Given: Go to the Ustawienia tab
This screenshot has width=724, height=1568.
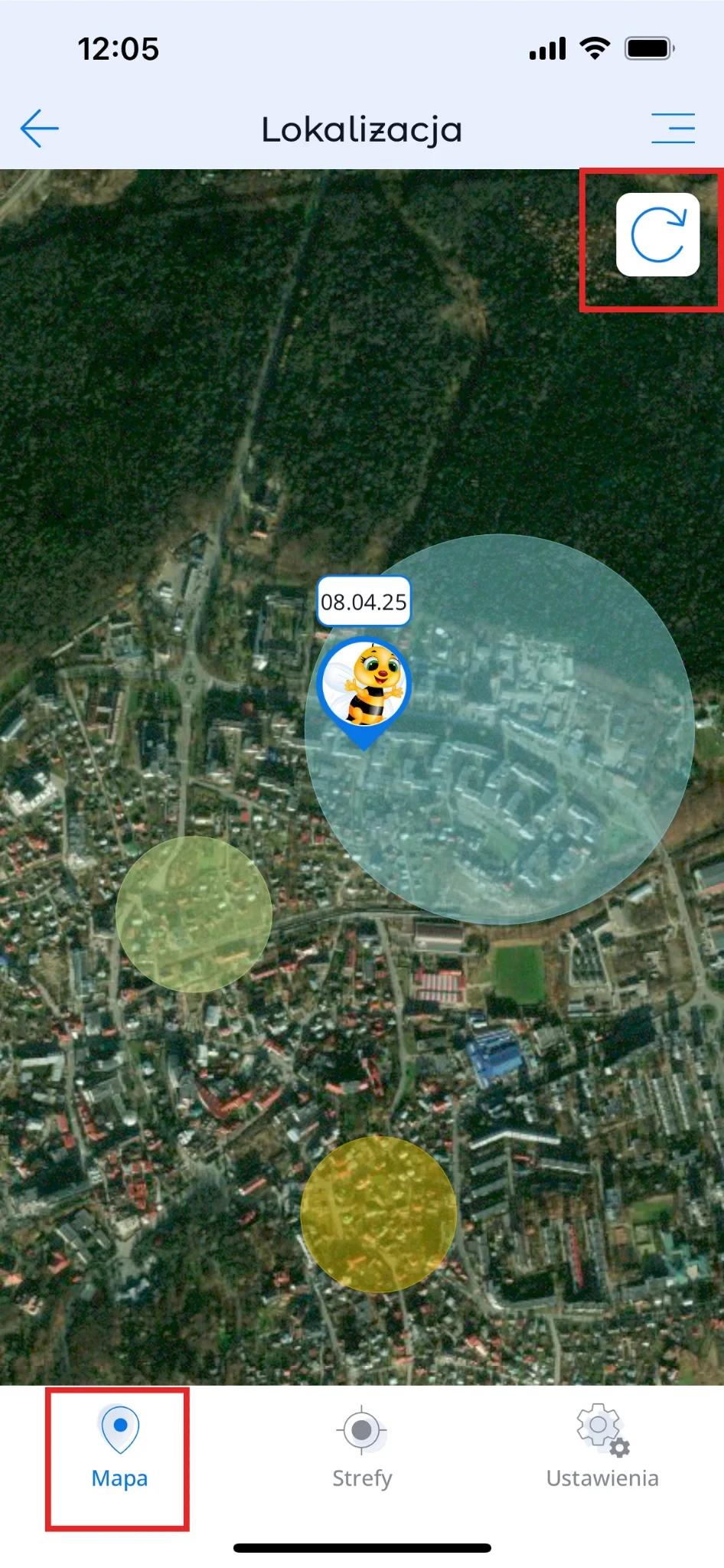Looking at the screenshot, I should pyautogui.click(x=602, y=1447).
